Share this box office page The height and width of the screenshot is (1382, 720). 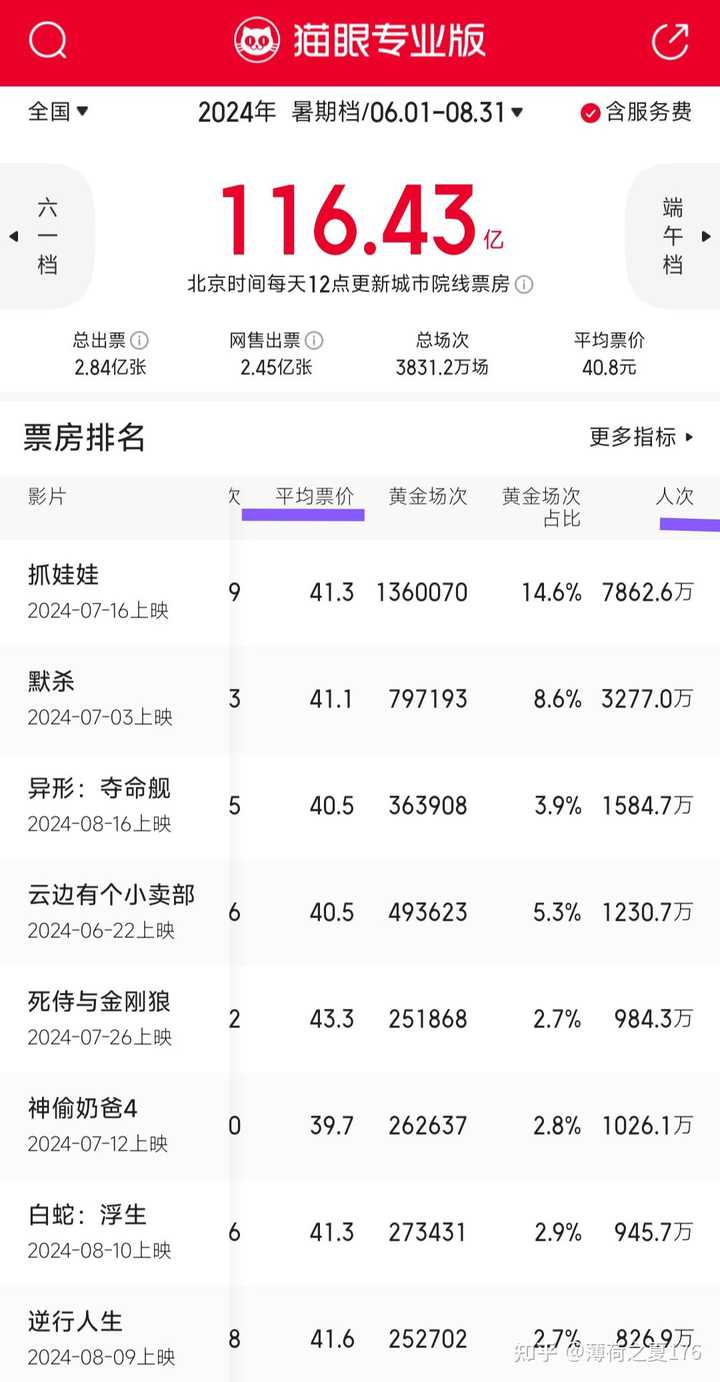click(670, 41)
